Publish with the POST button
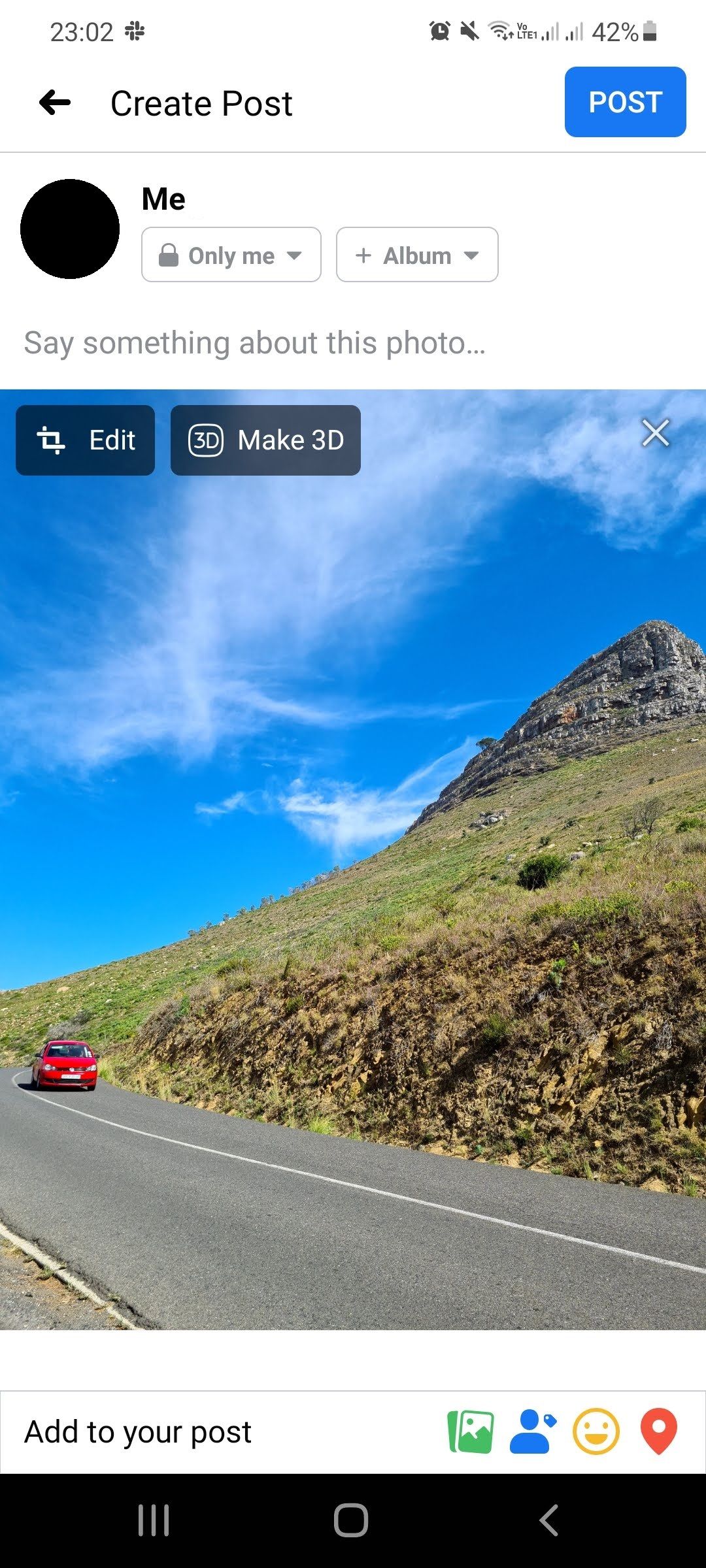 [x=625, y=102]
